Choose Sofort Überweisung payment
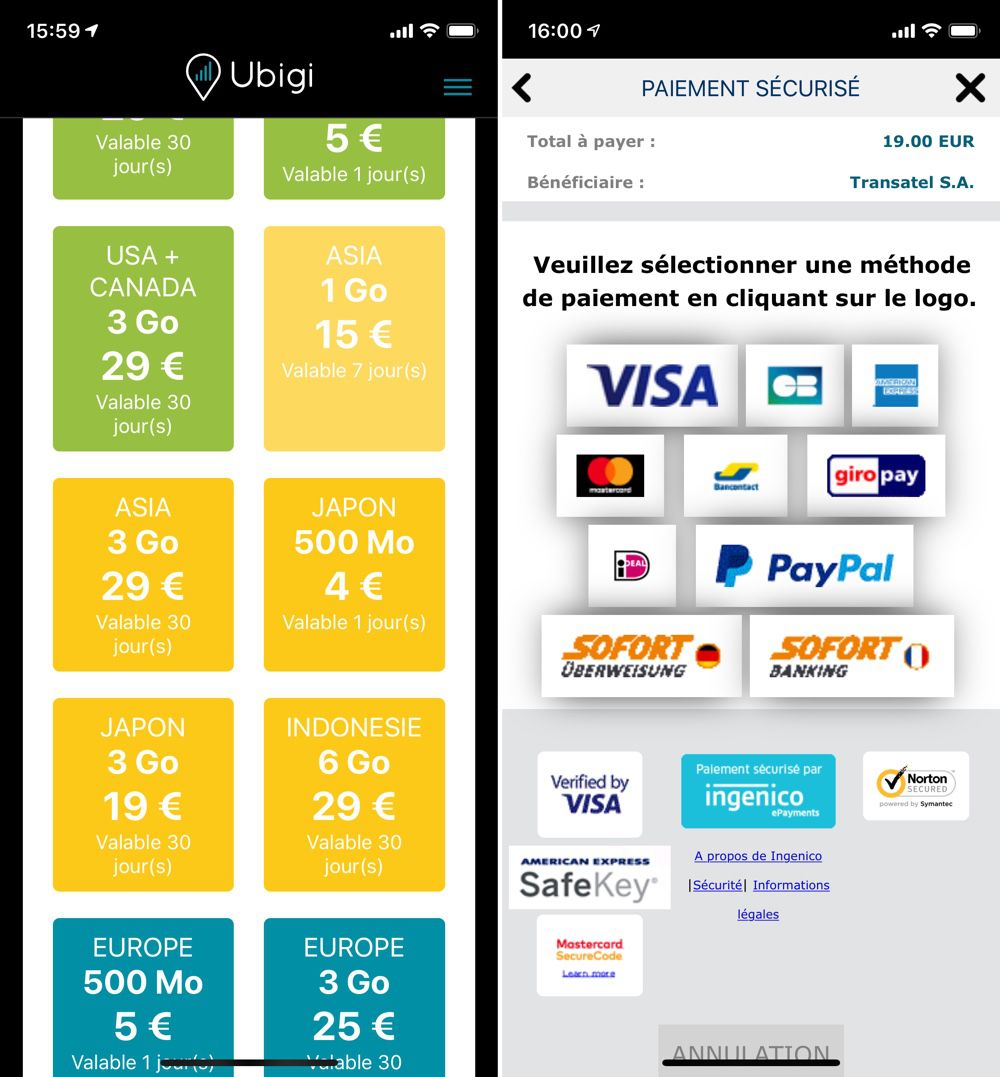Screen dimensions: 1000x1077 641,656
